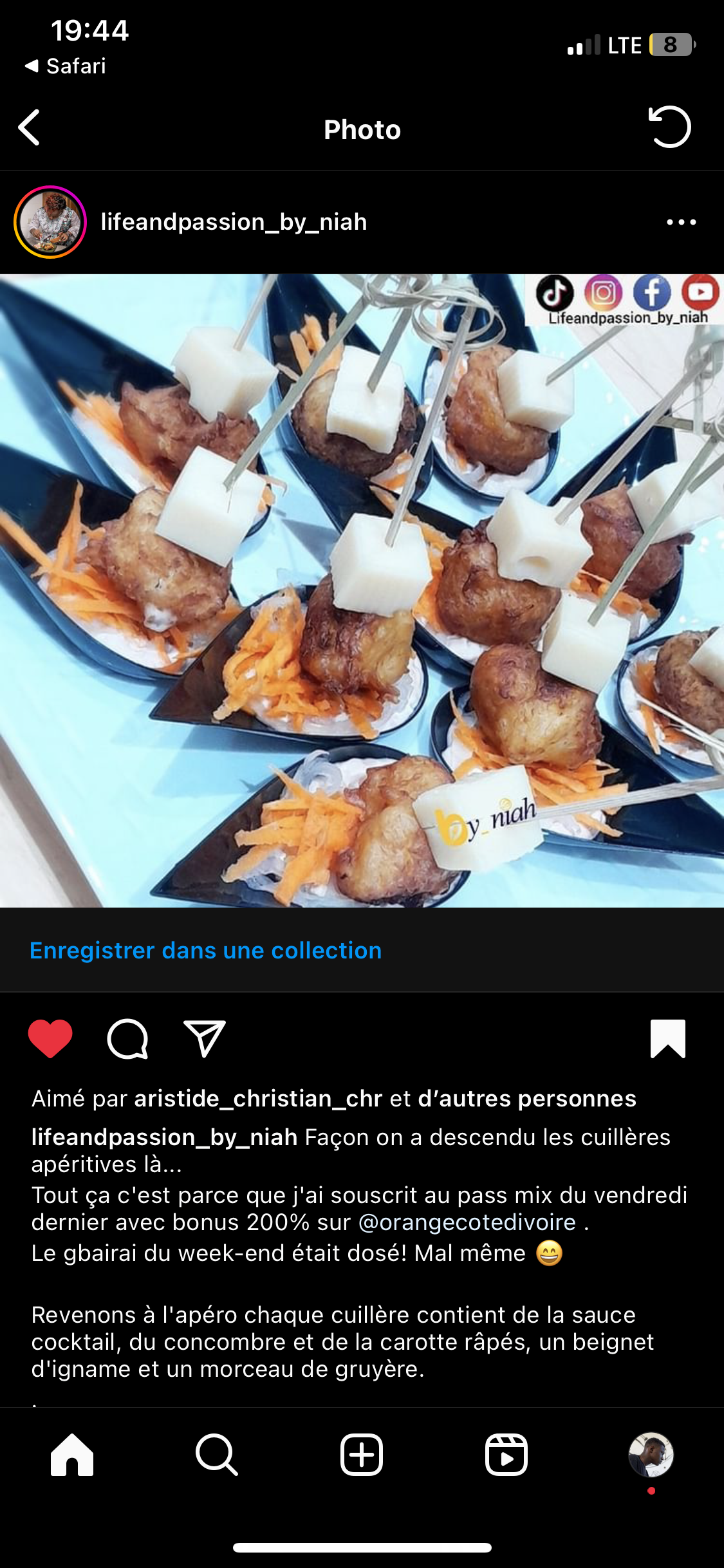The height and width of the screenshot is (1568, 724).
Task: Go back from the Photo screen
Action: pyautogui.click(x=30, y=127)
